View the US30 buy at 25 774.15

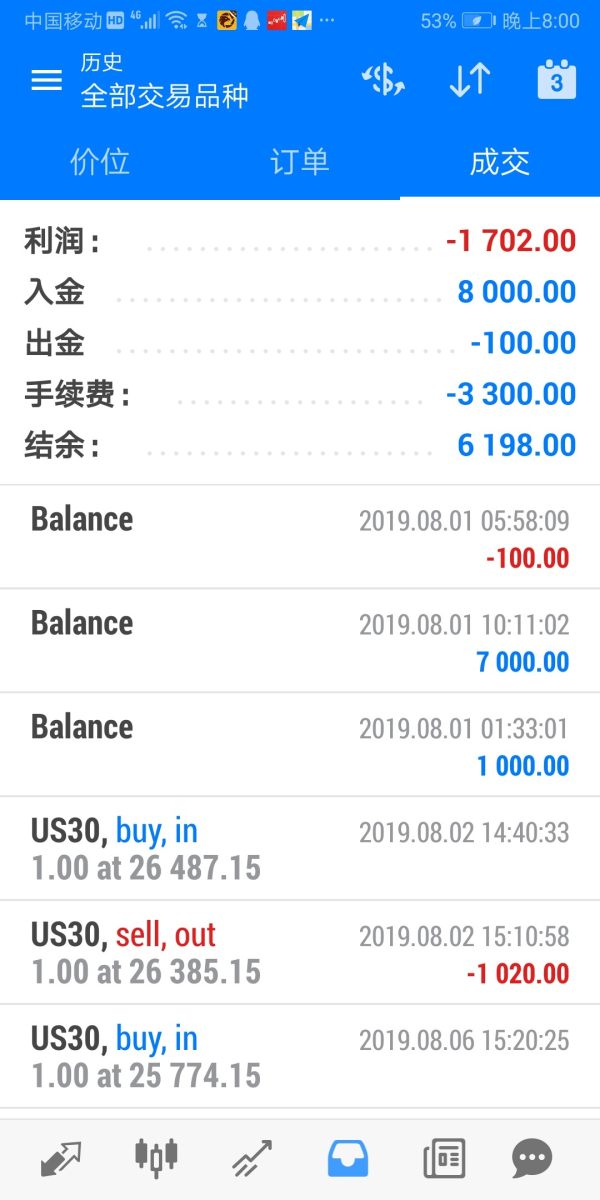click(300, 1057)
